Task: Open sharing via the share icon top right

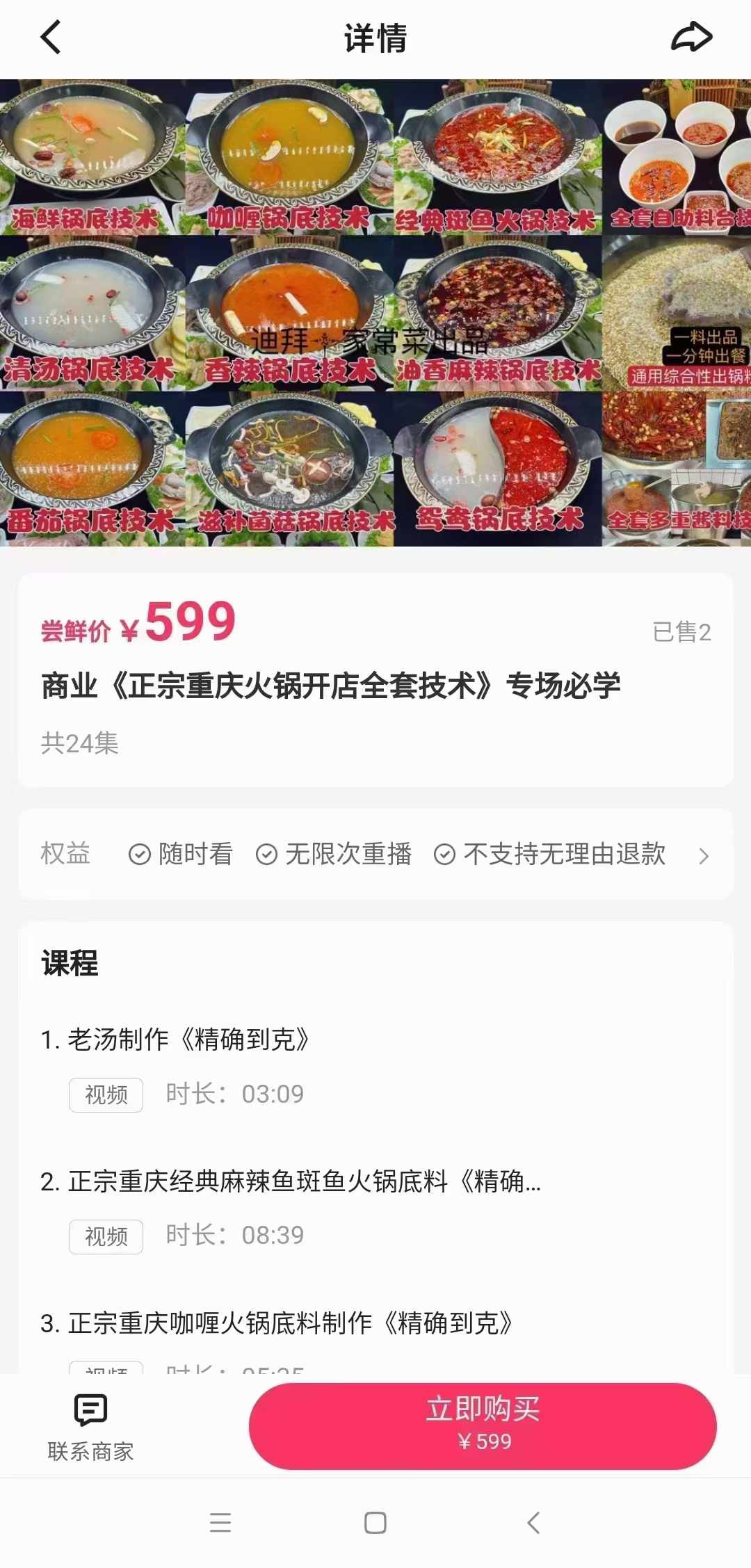Action: pos(691,38)
